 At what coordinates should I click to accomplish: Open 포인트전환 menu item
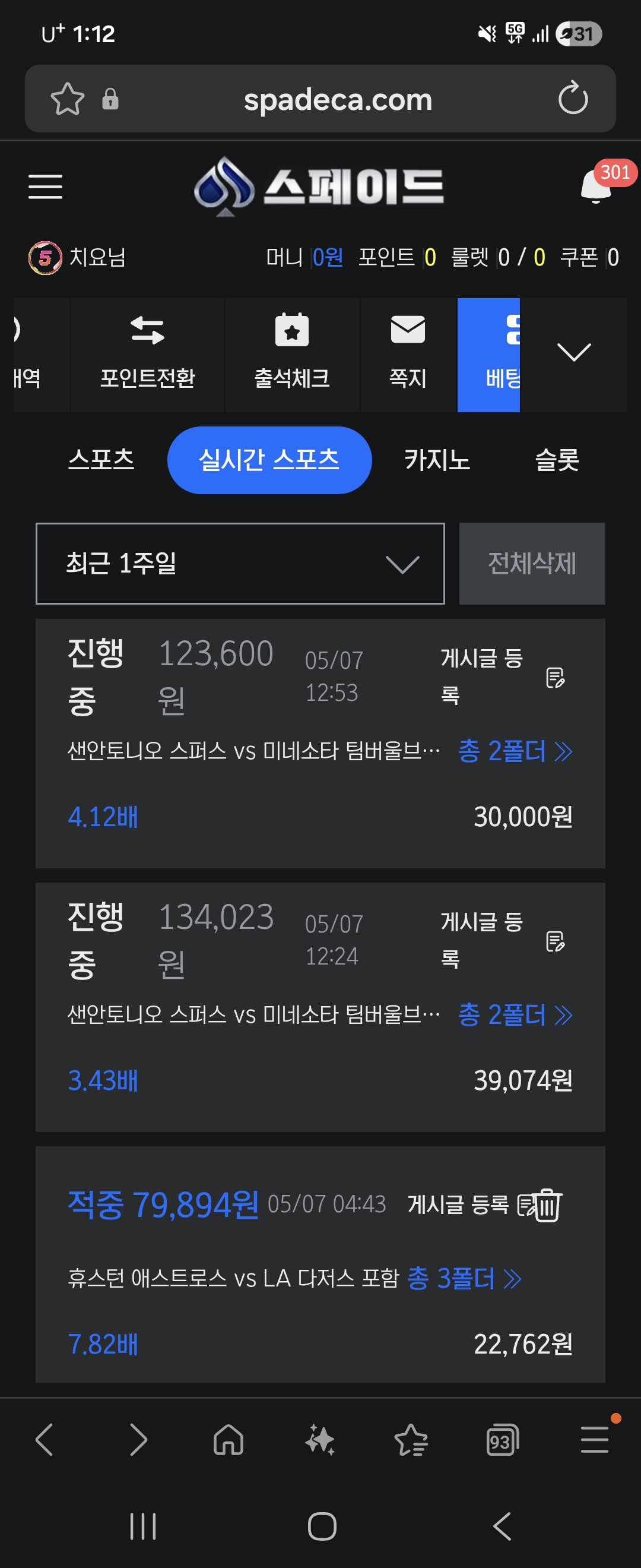[147, 355]
